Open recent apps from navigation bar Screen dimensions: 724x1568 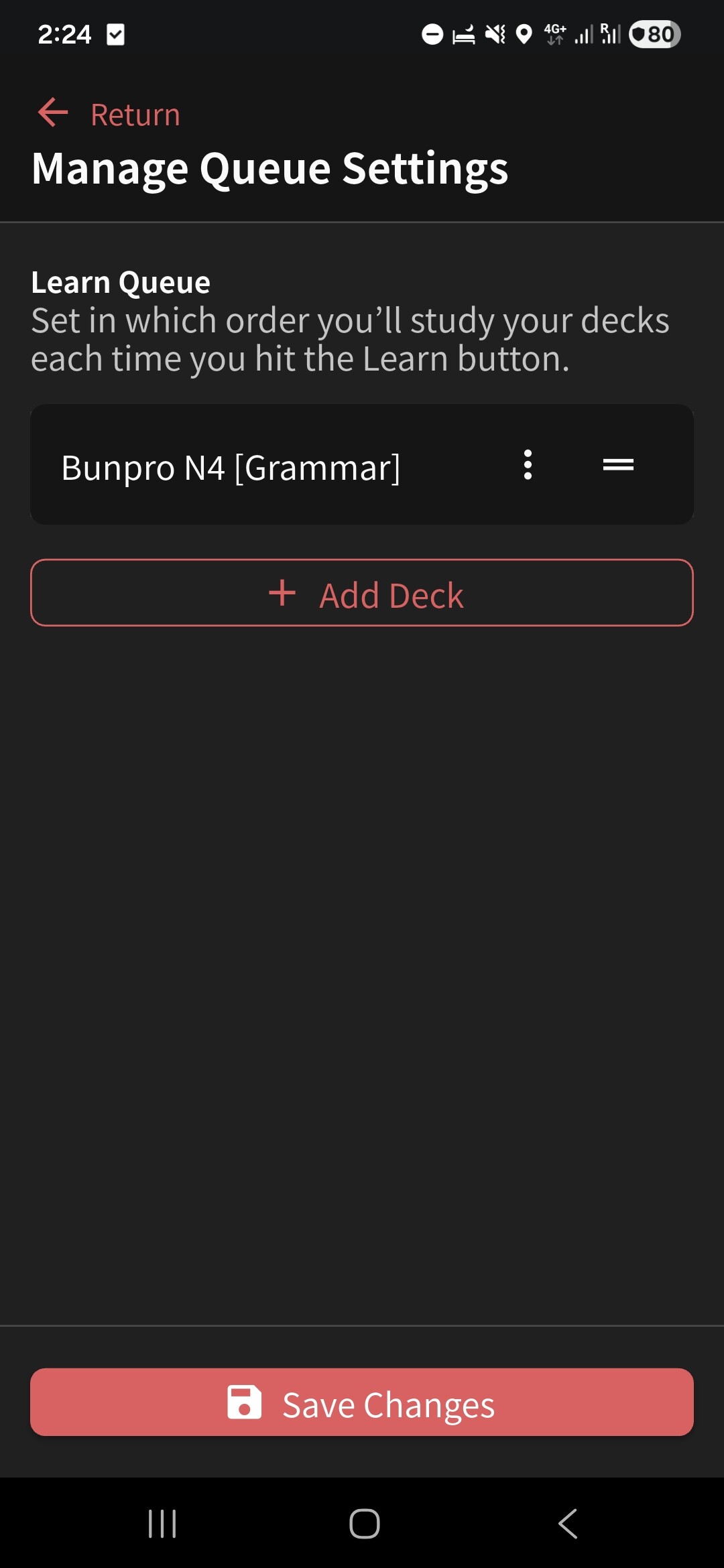coord(162,1524)
